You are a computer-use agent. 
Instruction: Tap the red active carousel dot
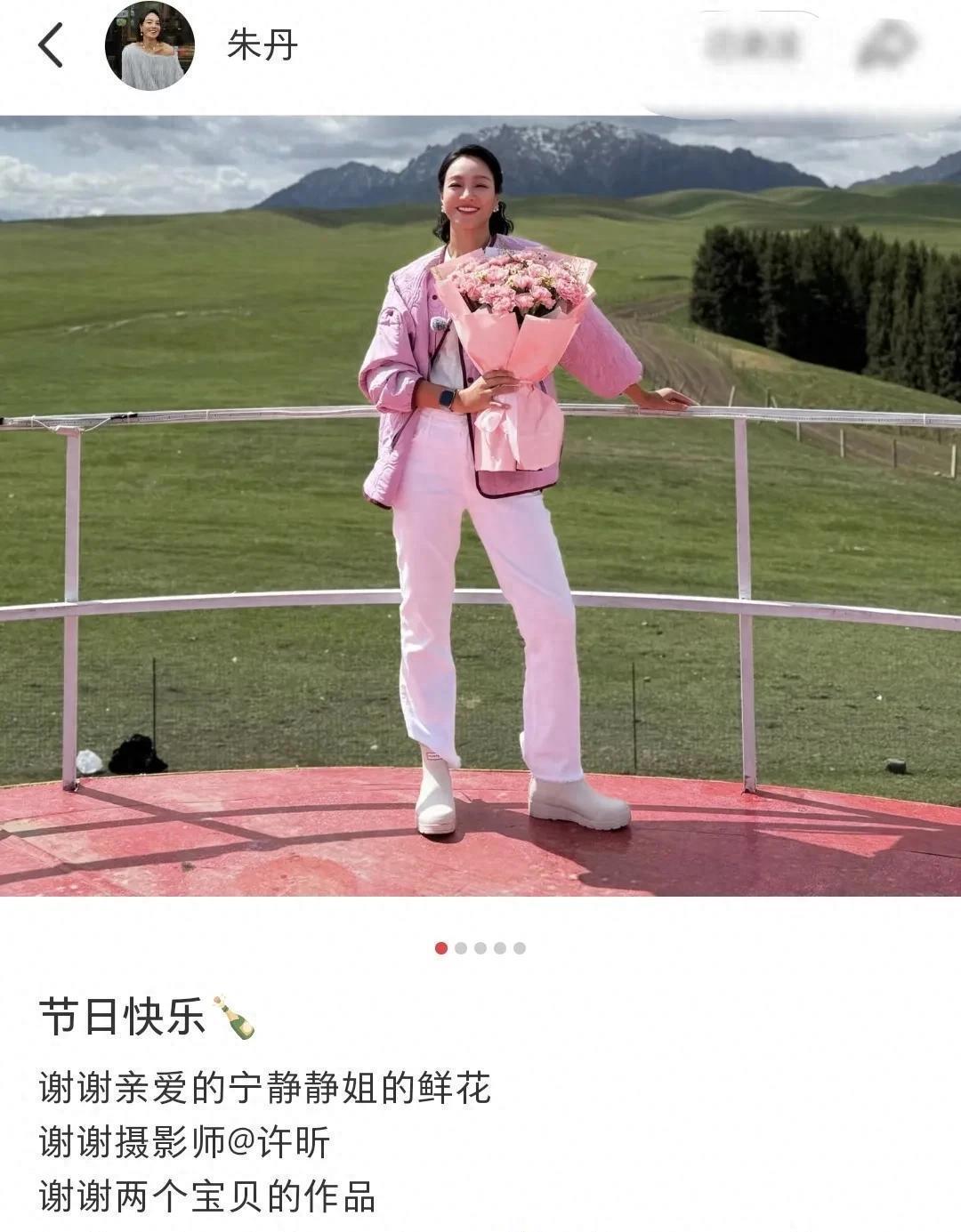pyautogui.click(x=440, y=948)
